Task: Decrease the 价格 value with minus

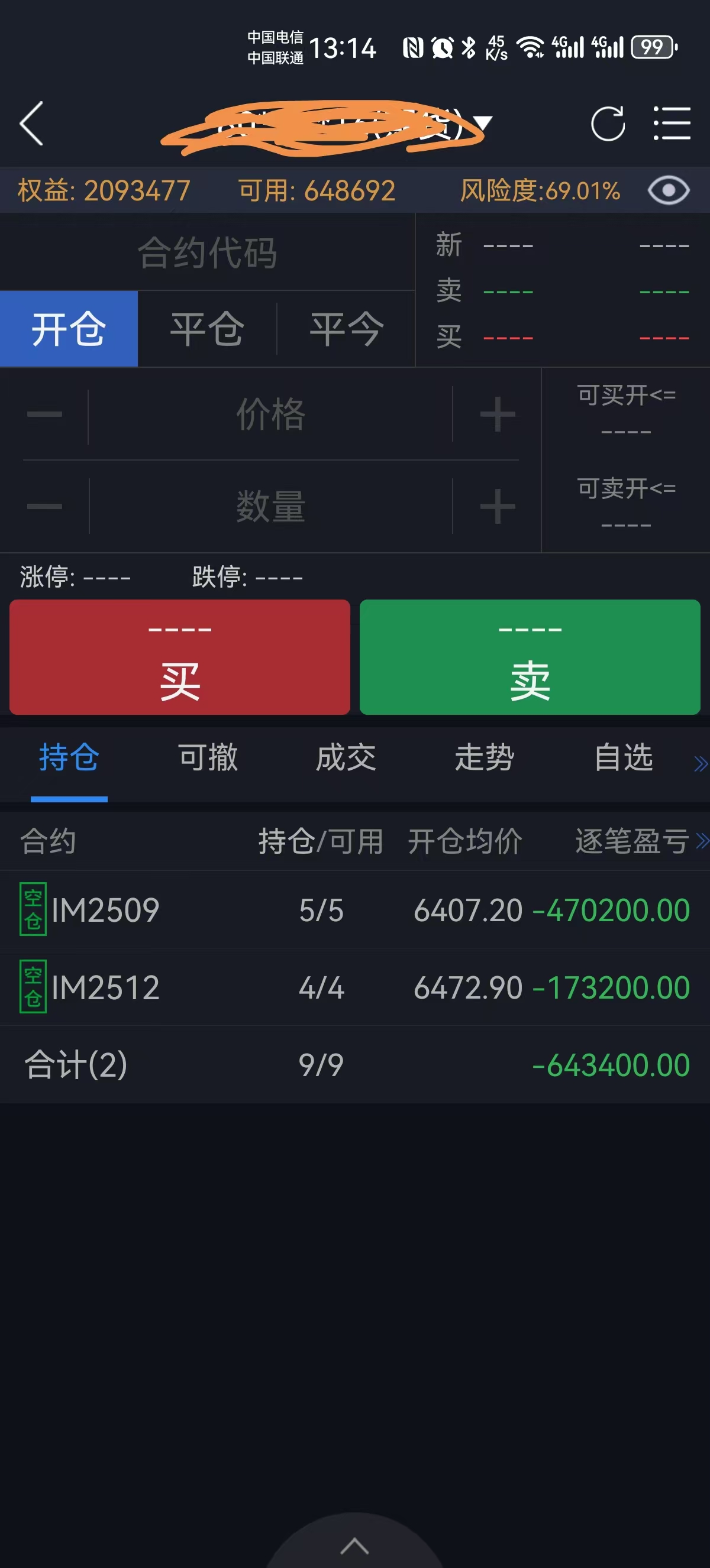Action: [44, 414]
